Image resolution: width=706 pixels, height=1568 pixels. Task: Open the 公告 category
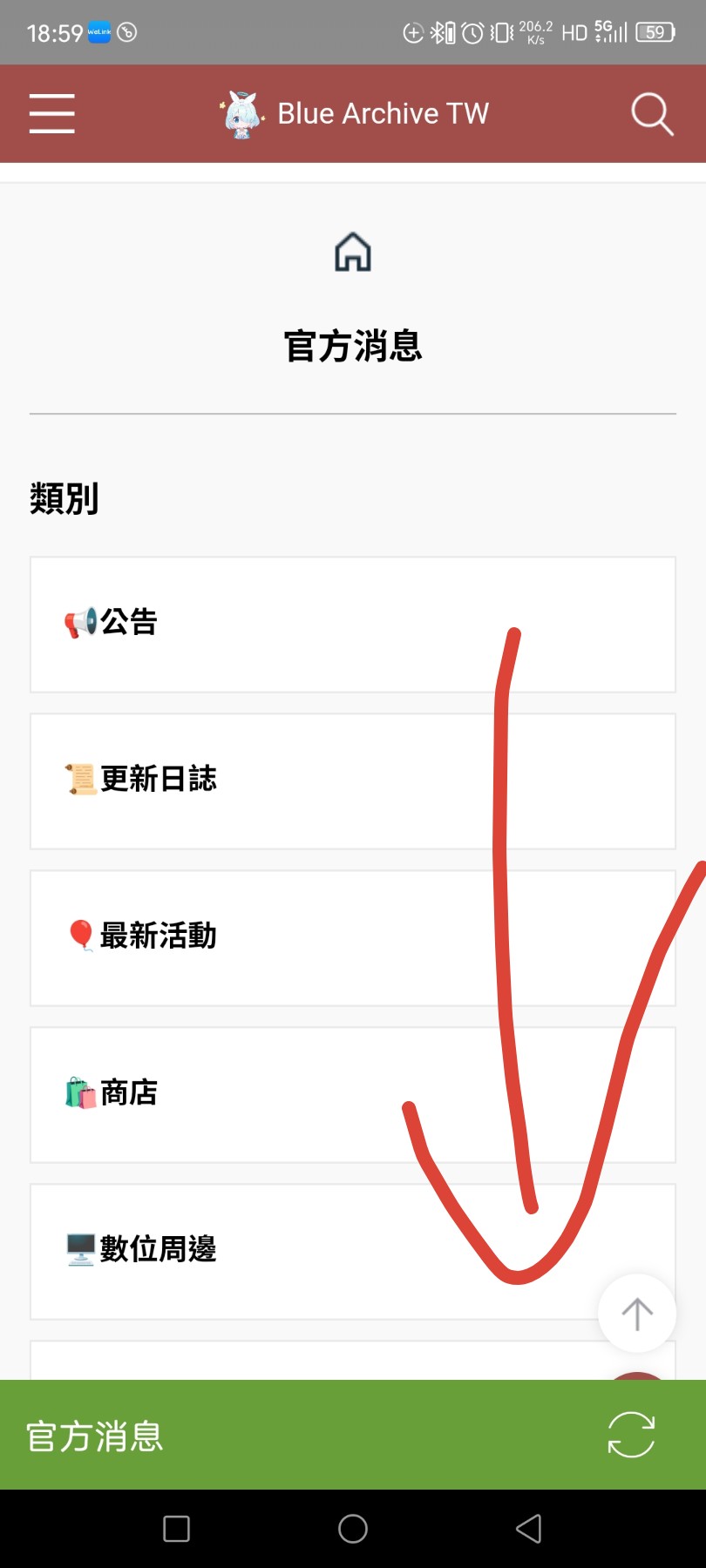click(x=353, y=625)
